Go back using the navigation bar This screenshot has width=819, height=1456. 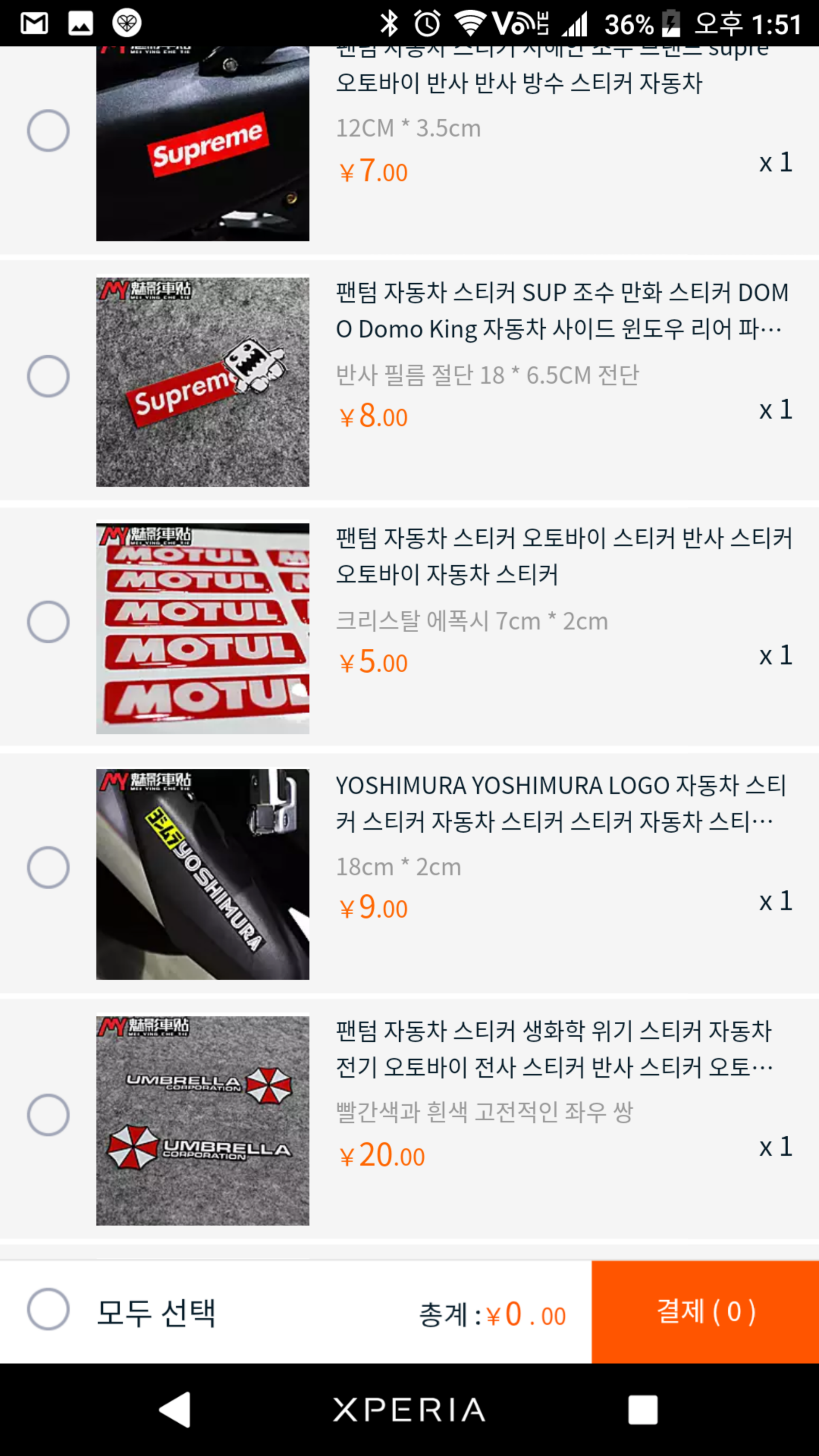pos(175,1410)
